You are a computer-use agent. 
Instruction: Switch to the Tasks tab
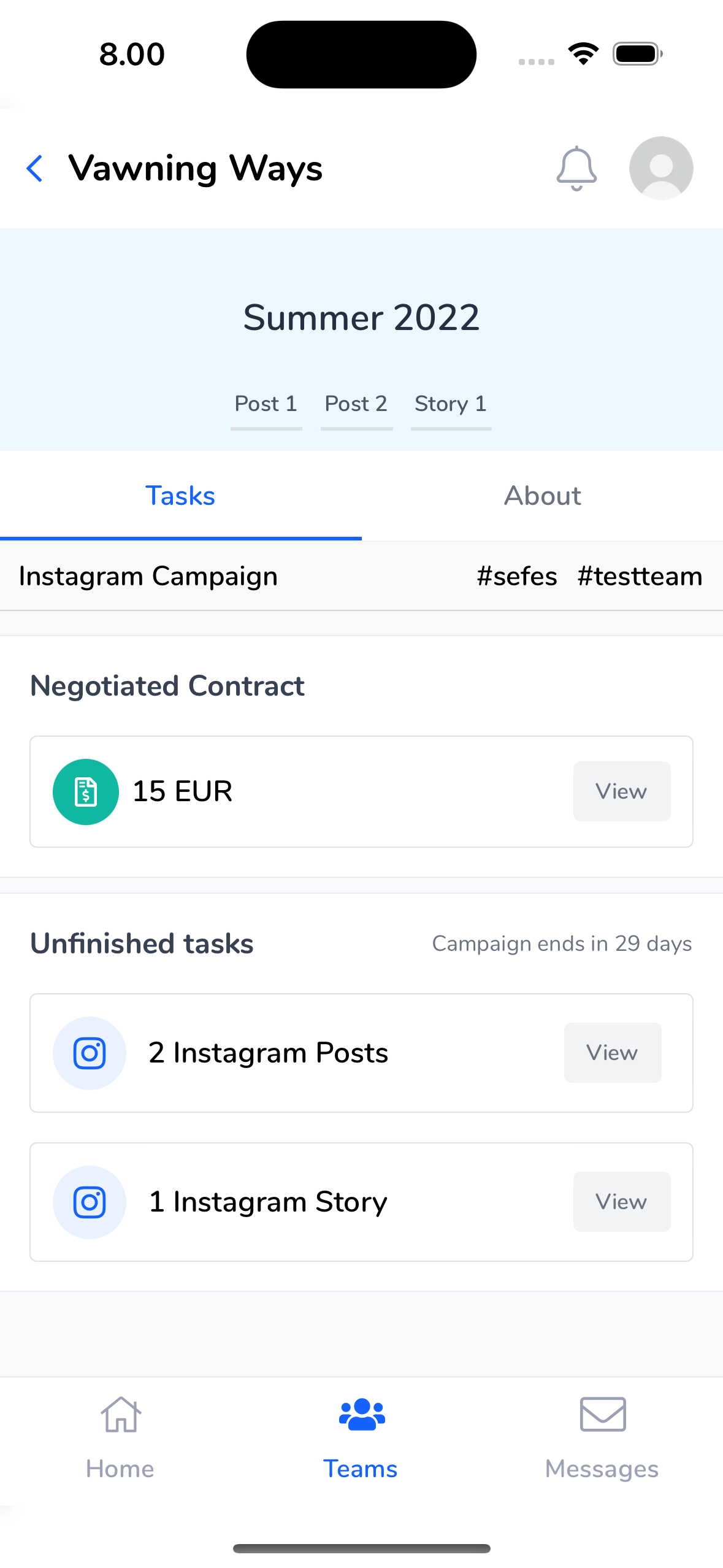180,496
